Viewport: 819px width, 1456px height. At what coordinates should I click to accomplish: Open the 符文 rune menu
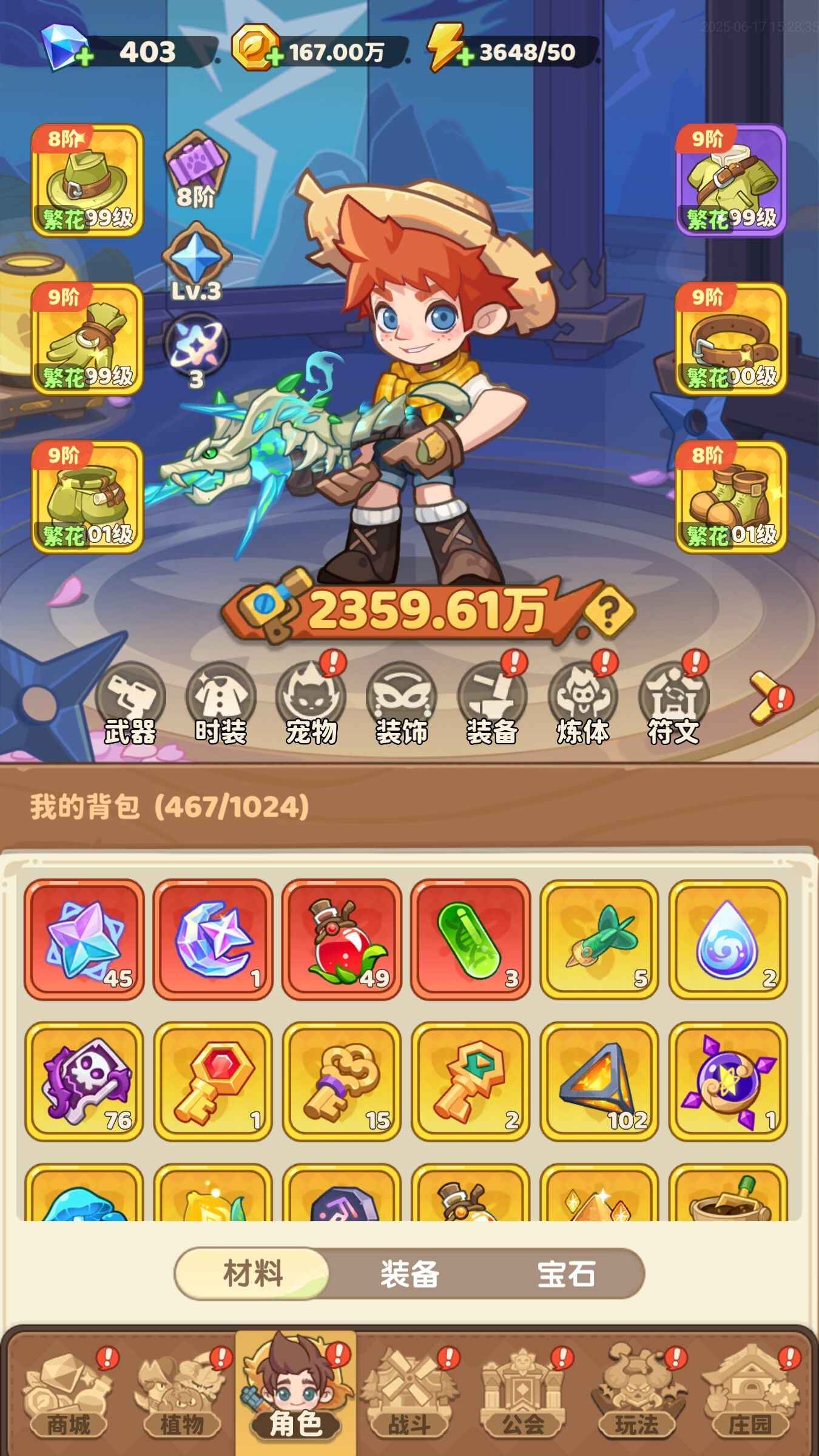[673, 704]
